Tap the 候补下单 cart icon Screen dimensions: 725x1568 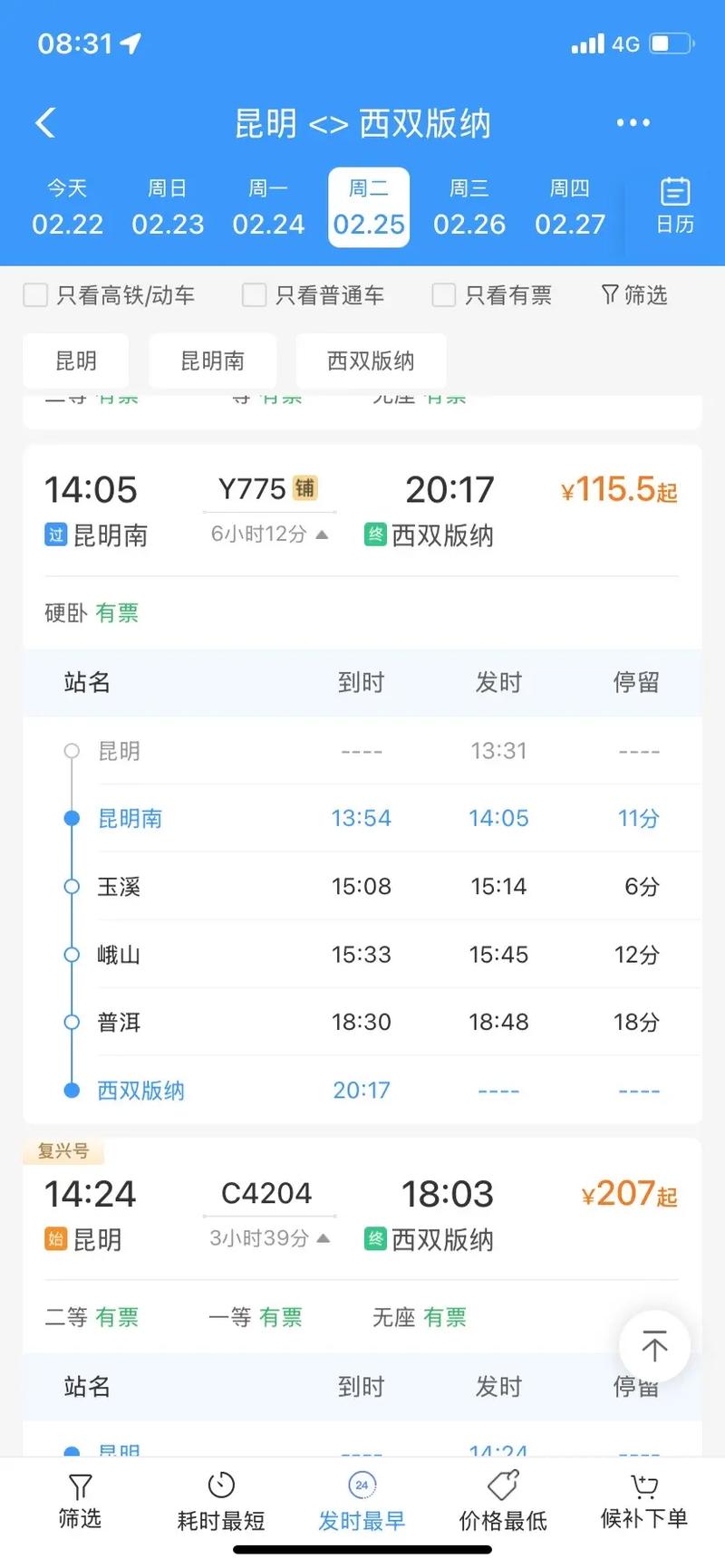coord(643,1486)
